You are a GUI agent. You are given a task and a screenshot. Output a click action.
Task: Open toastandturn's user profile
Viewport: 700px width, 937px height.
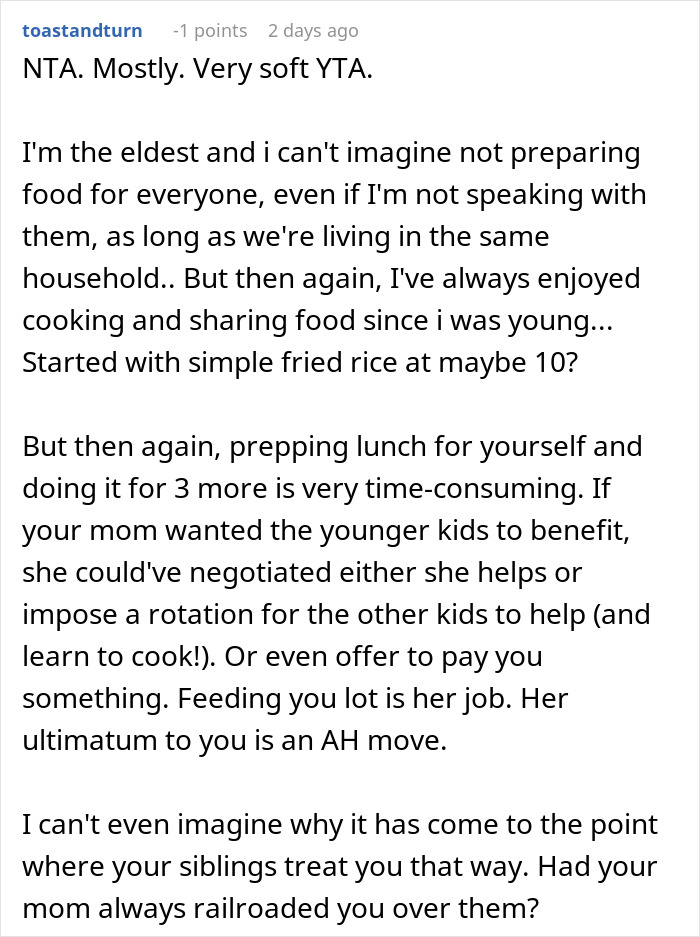pos(81,31)
